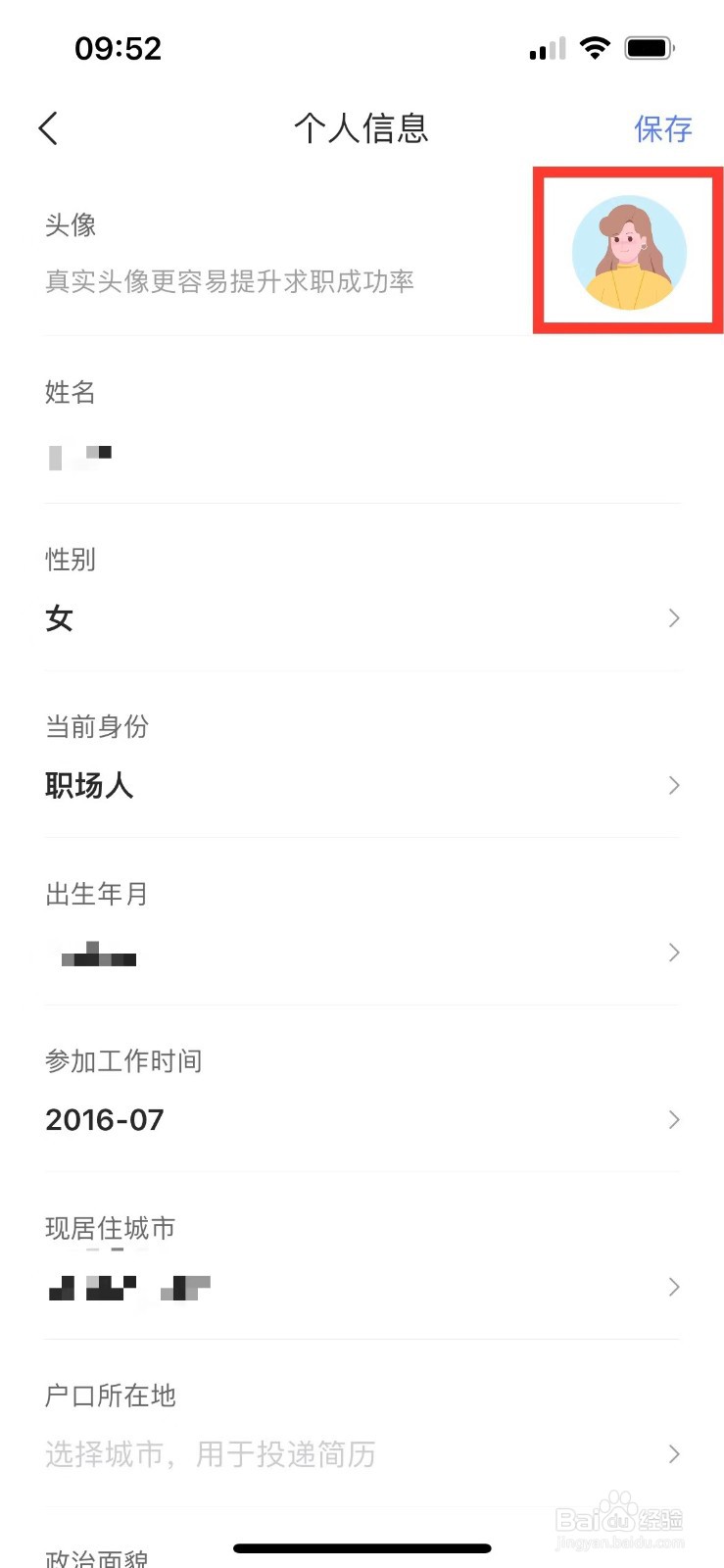Image resolution: width=724 pixels, height=1568 pixels.
Task: Tap 保存 to save personal info
Action: pyautogui.click(x=662, y=128)
